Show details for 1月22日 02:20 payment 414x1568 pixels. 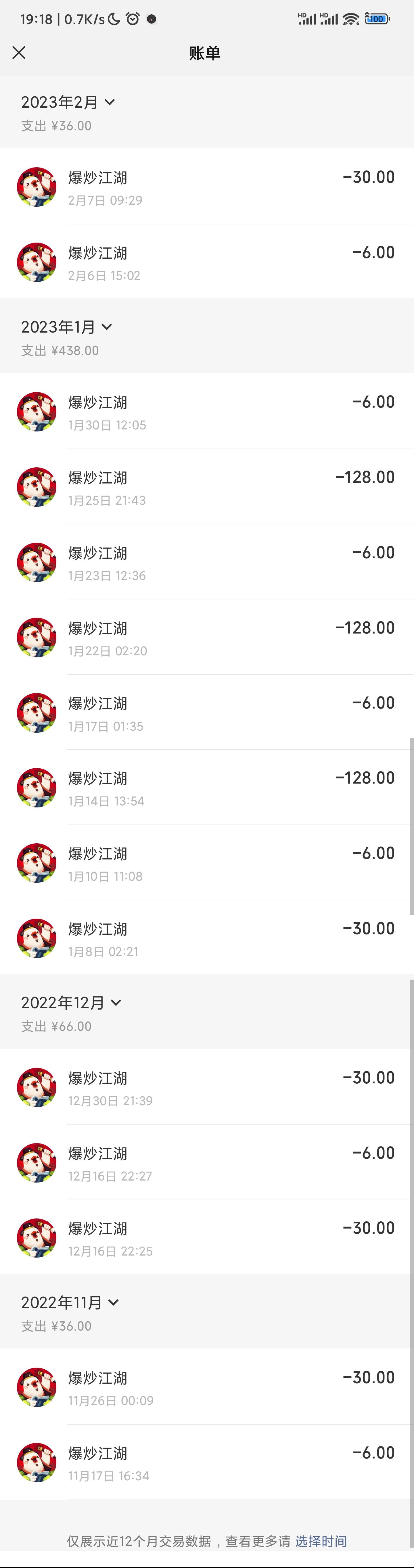coord(207,638)
